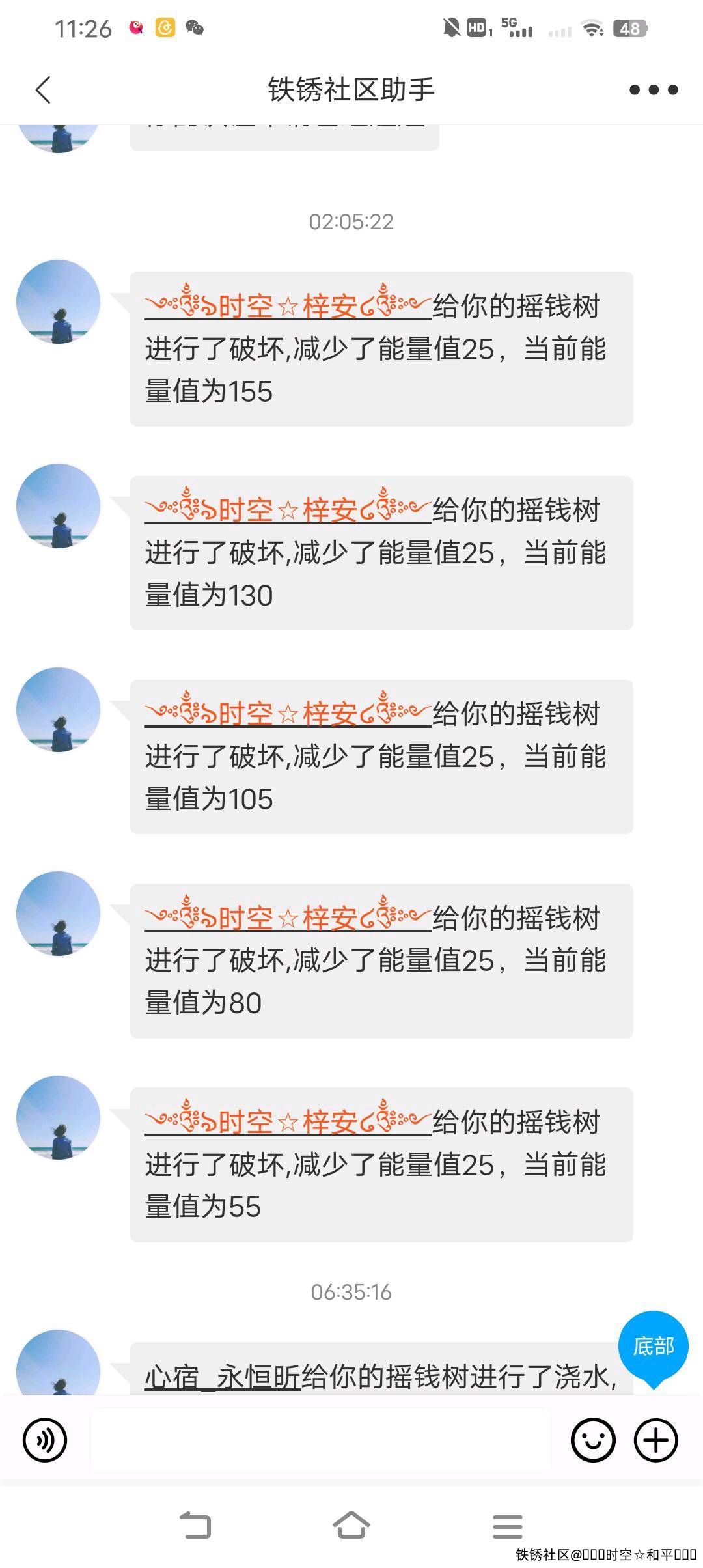The height and width of the screenshot is (1568, 703).
Task: Open 时空☆梓安 profile link in 155 message
Action: pos(288,305)
